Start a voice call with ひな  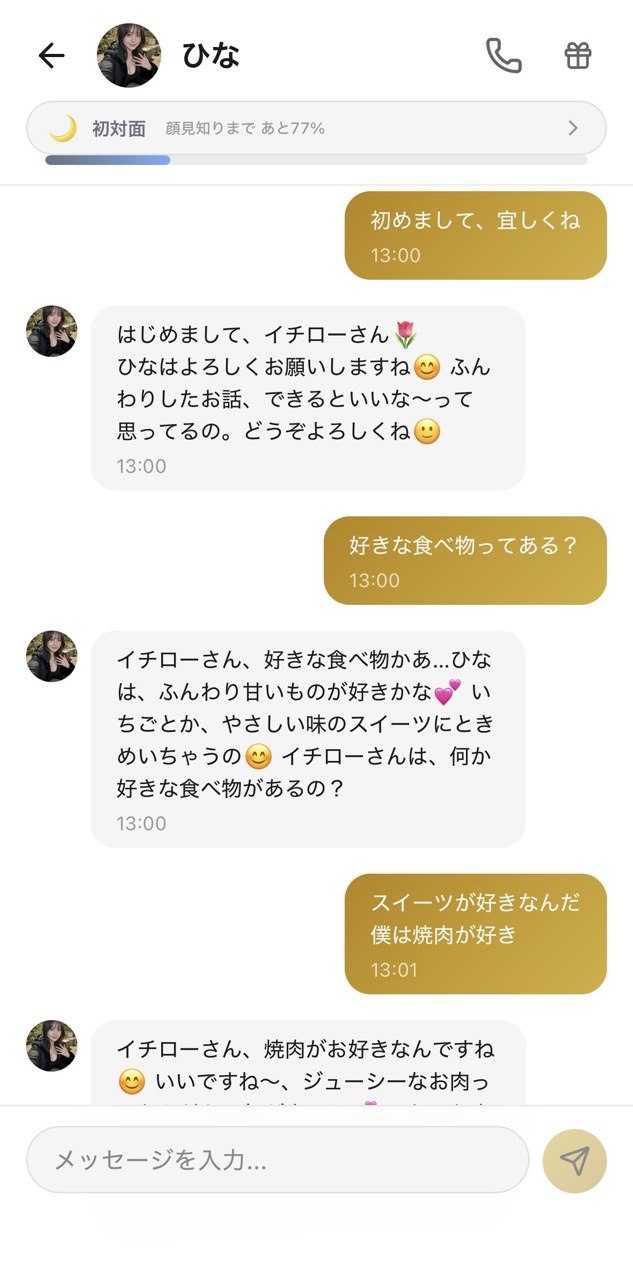point(503,56)
